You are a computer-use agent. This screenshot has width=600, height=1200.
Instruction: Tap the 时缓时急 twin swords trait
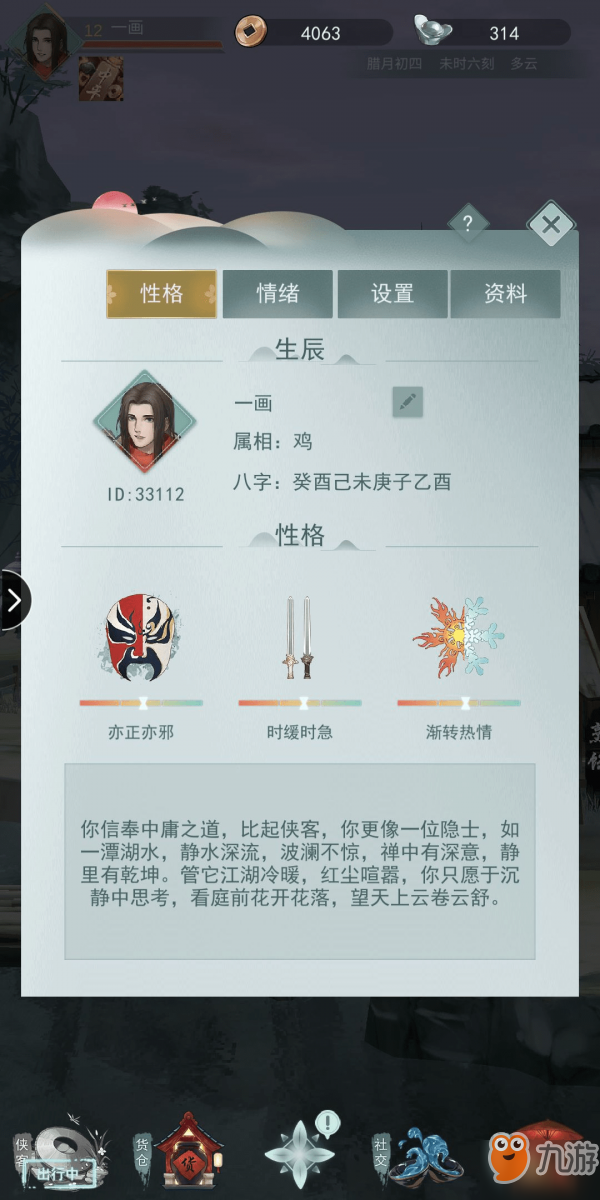coord(300,638)
